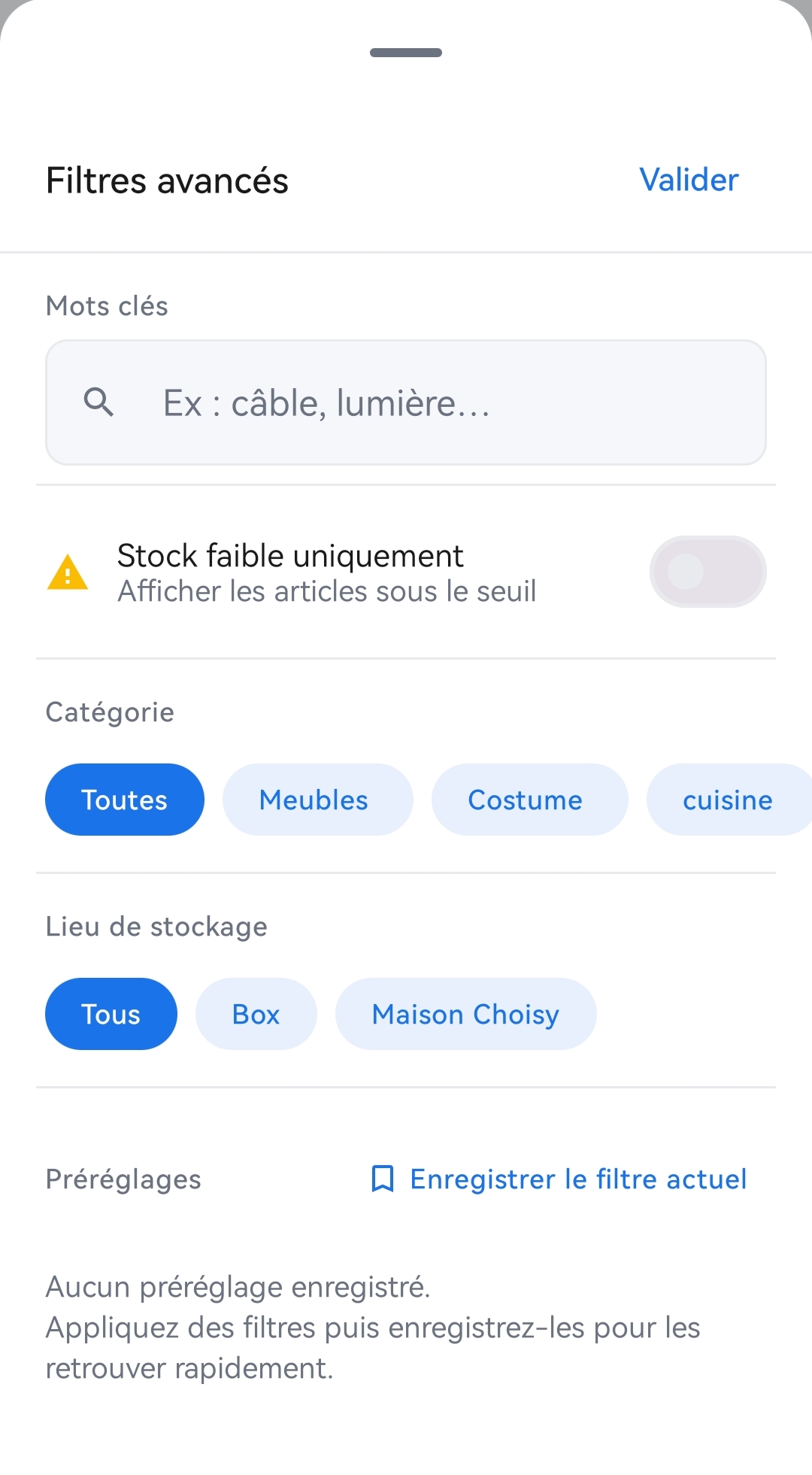Click the Préréglages section heading

coord(123,1179)
